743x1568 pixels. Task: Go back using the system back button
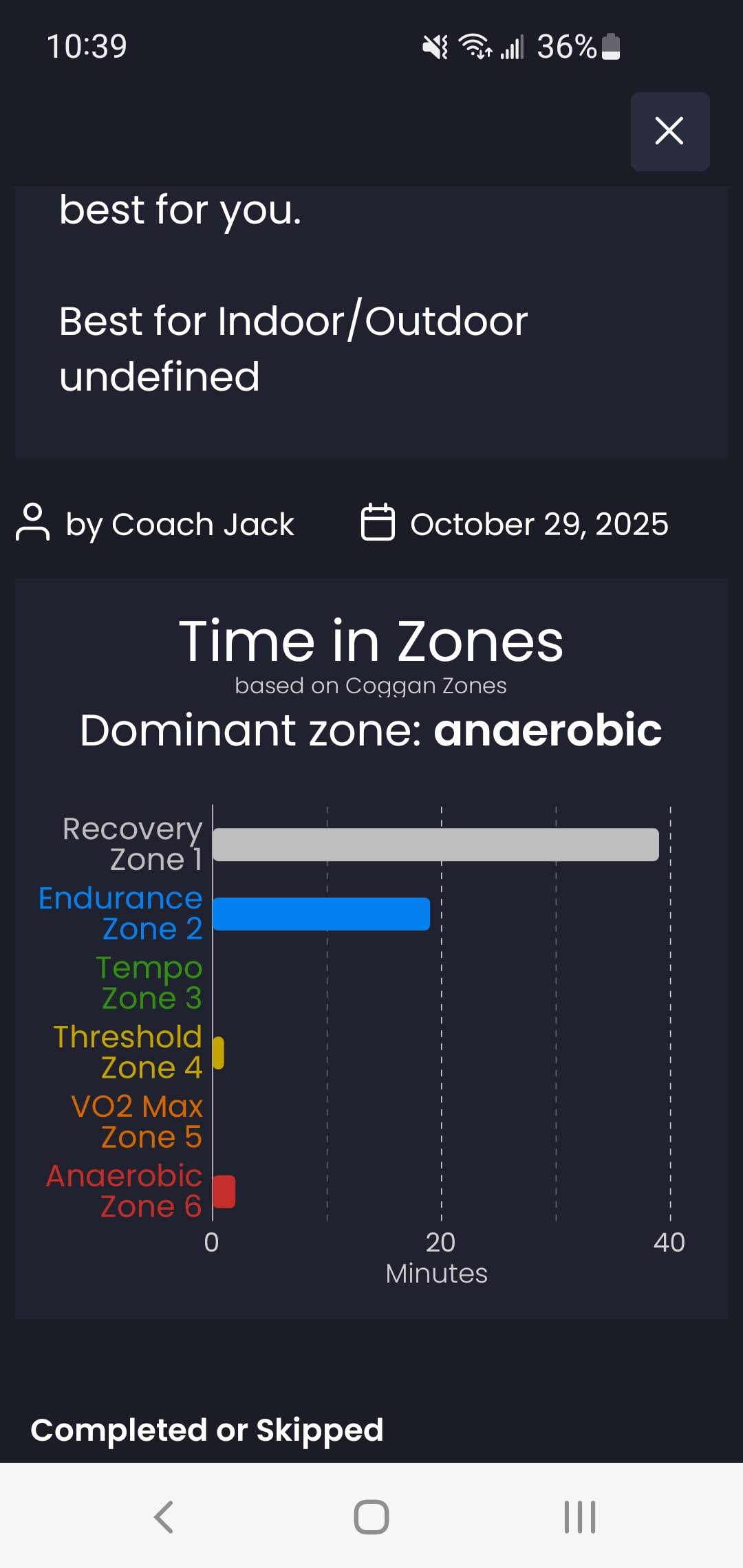(x=164, y=1516)
